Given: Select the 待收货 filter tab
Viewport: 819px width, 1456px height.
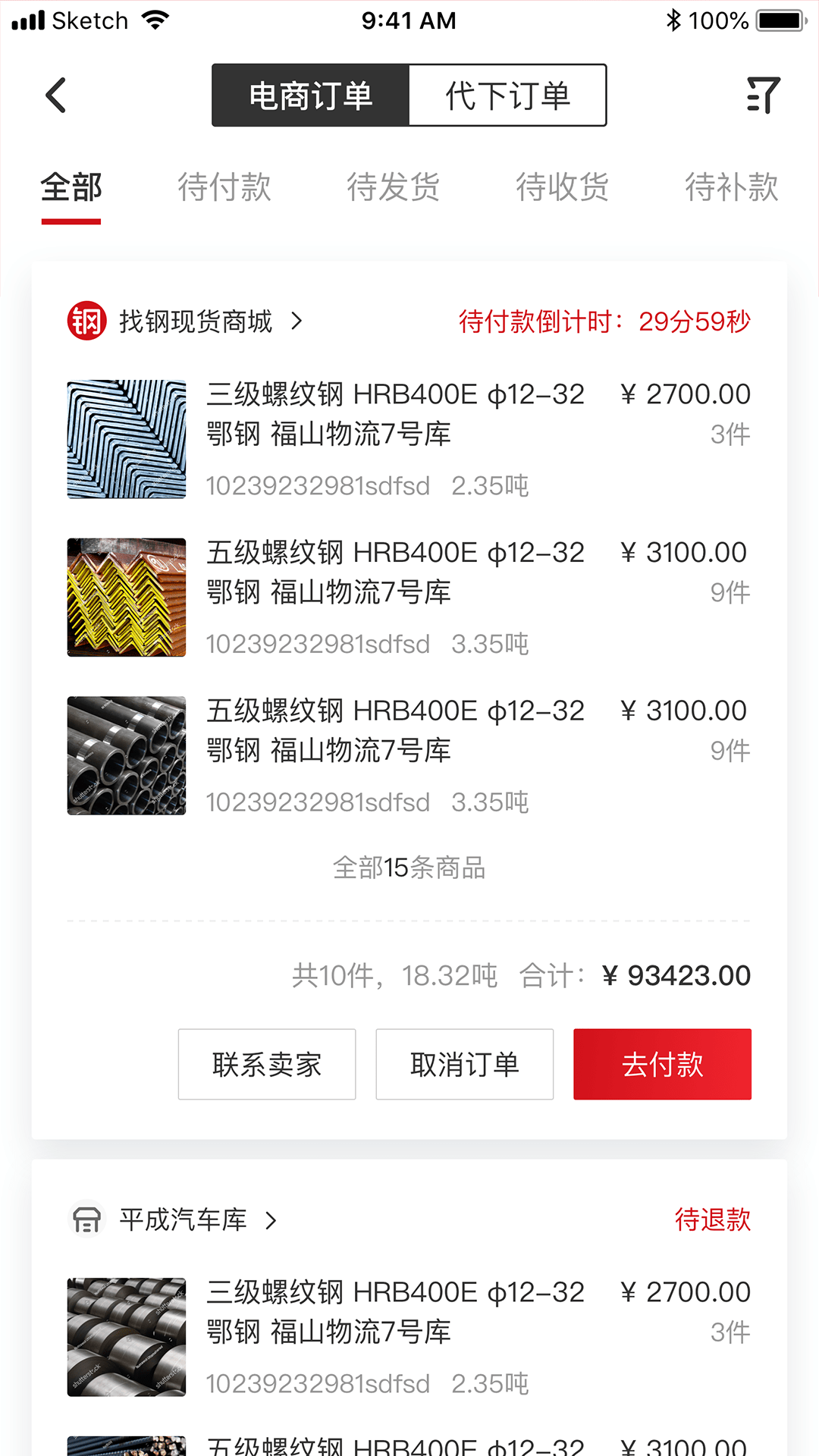Looking at the screenshot, I should [561, 187].
